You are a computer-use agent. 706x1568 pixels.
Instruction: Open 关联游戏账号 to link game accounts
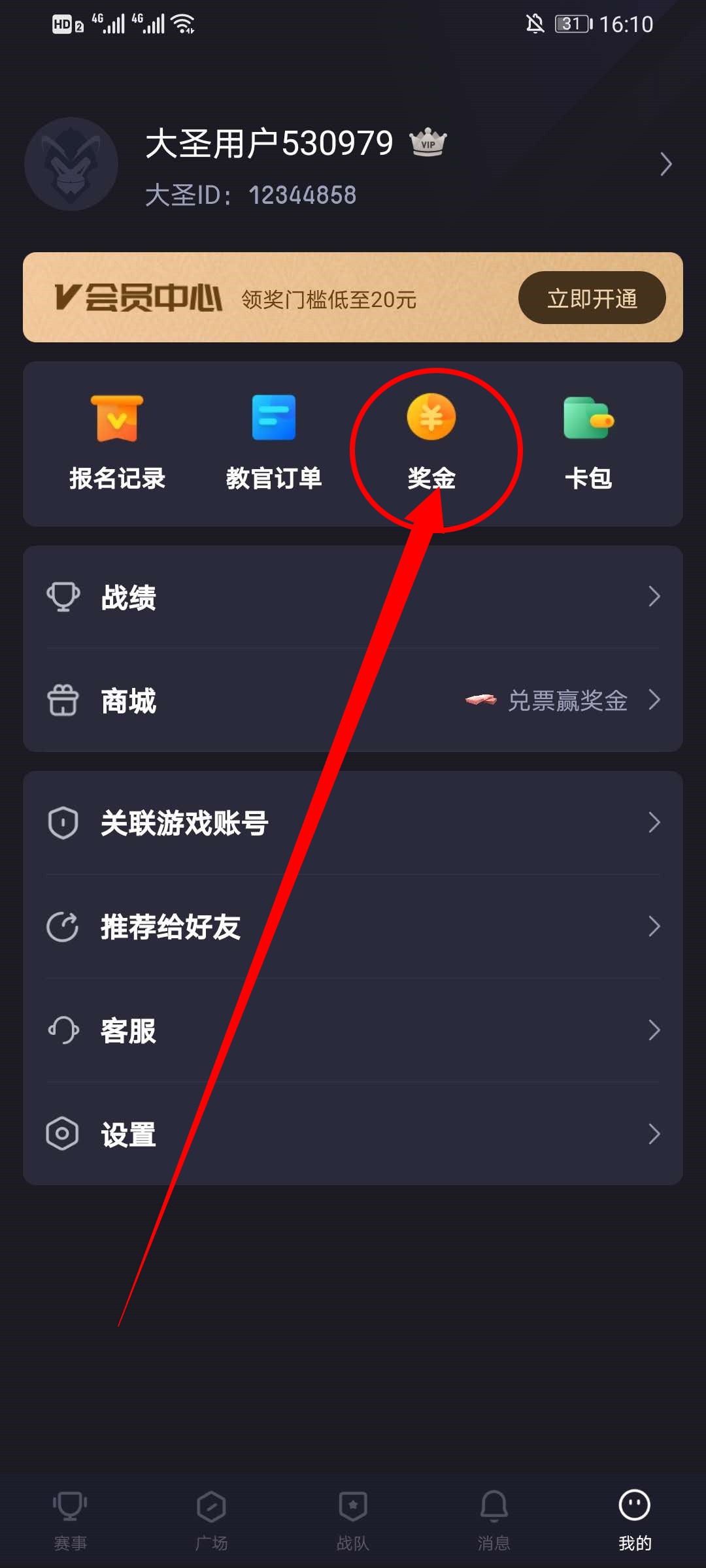353,823
